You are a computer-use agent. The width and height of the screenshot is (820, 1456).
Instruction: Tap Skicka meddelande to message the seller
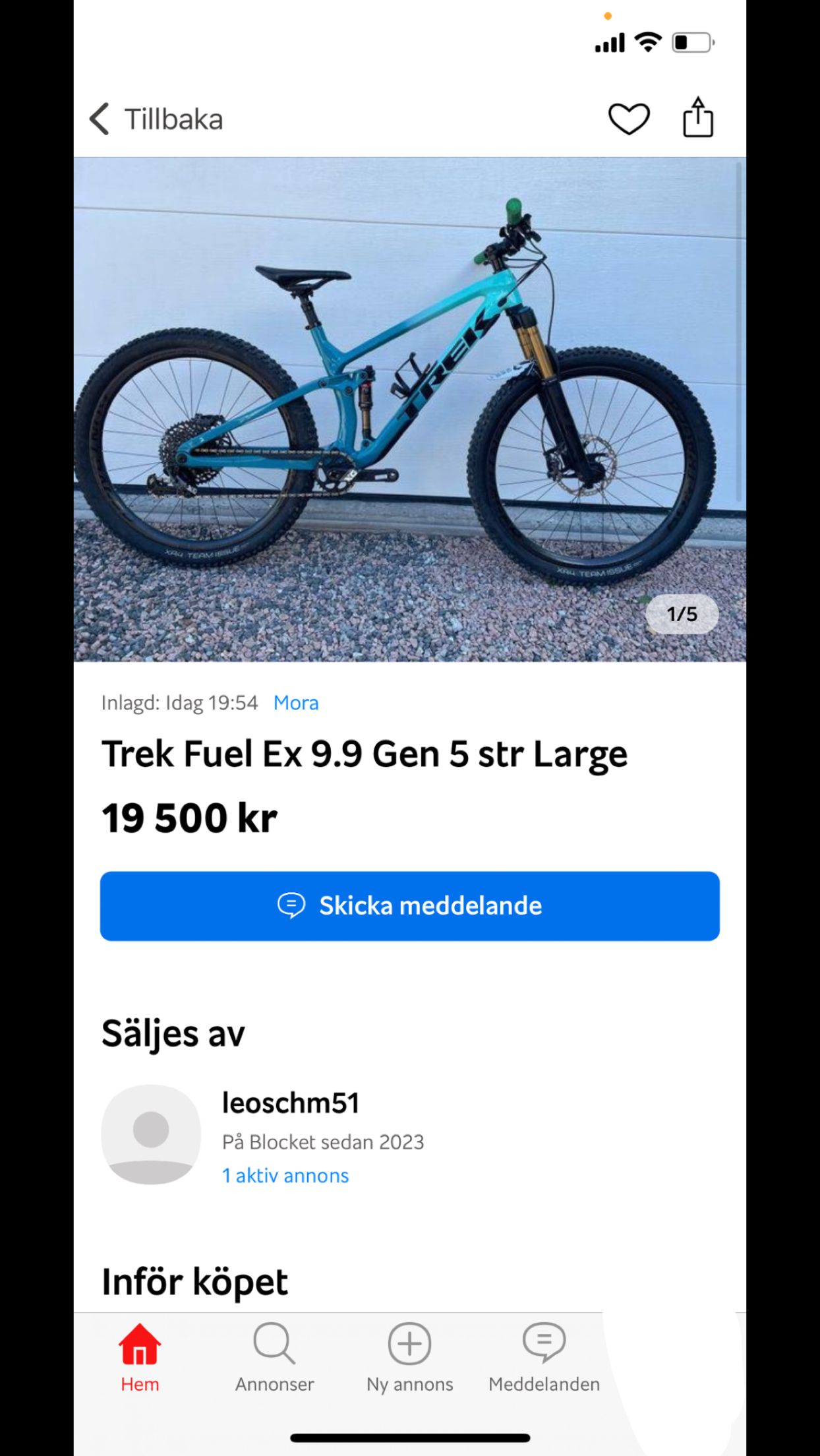pyautogui.click(x=409, y=906)
